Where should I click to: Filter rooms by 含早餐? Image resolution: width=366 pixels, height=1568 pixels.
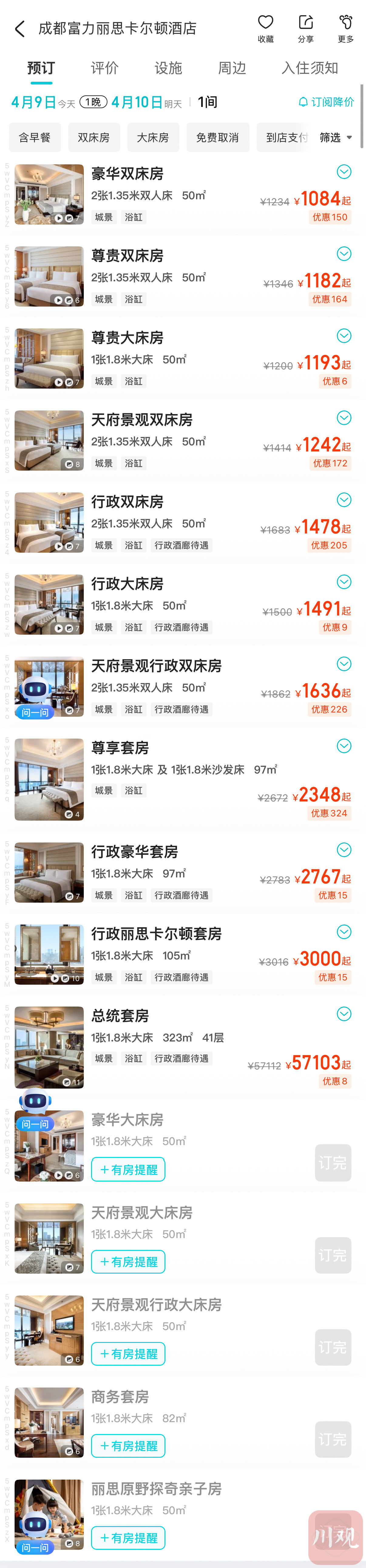coord(35,138)
